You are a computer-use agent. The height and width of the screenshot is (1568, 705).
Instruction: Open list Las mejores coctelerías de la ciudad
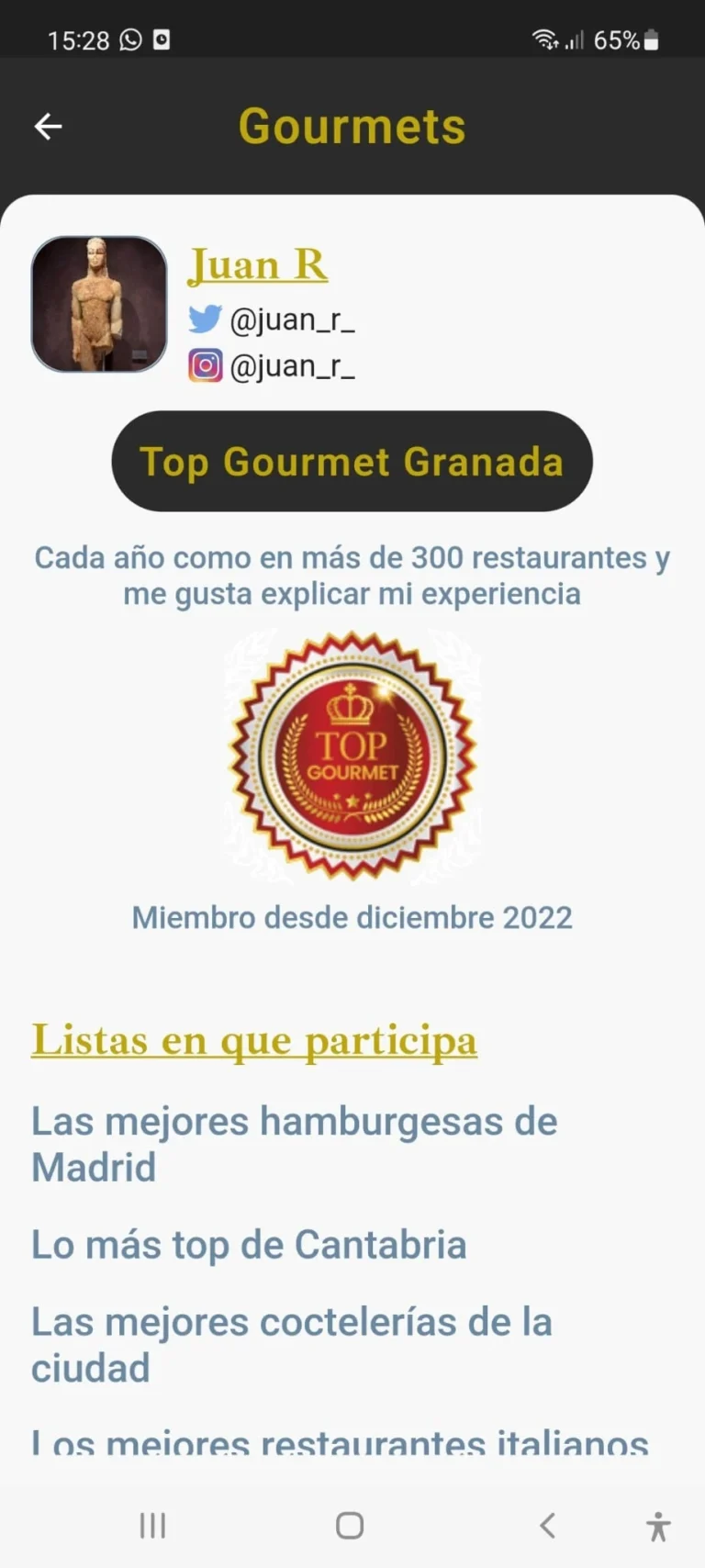pyautogui.click(x=292, y=1345)
